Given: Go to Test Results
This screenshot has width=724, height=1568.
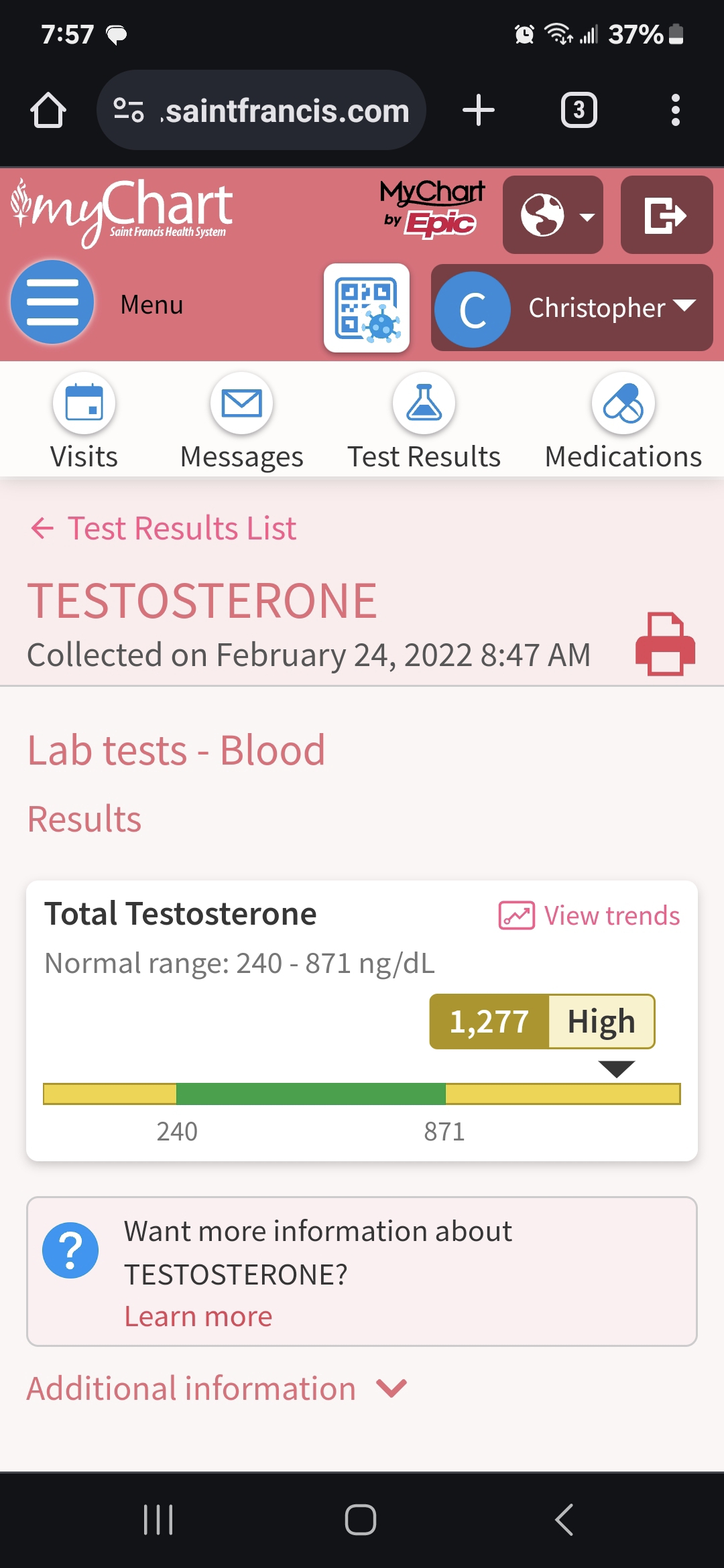Looking at the screenshot, I should pos(424,422).
